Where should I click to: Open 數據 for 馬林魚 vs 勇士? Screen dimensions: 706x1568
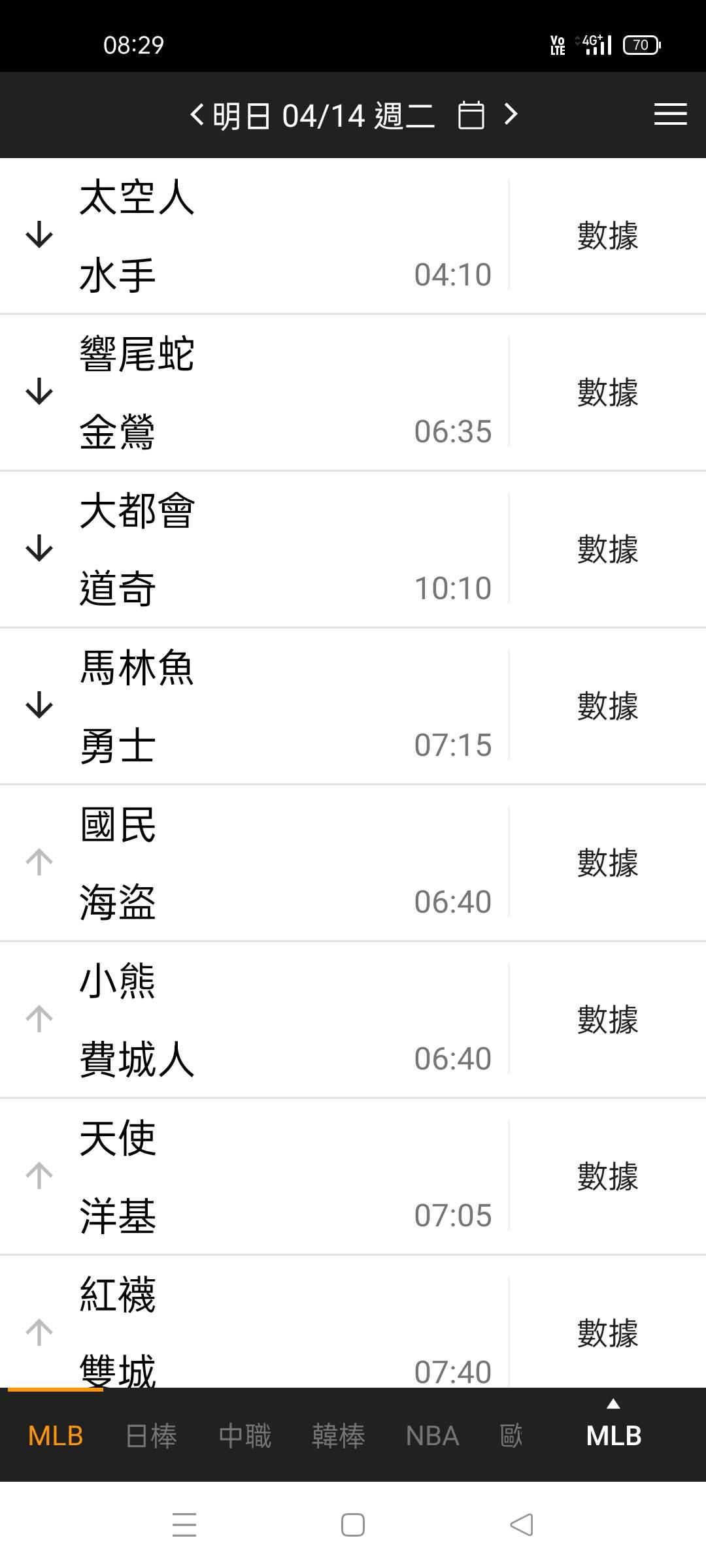(607, 706)
